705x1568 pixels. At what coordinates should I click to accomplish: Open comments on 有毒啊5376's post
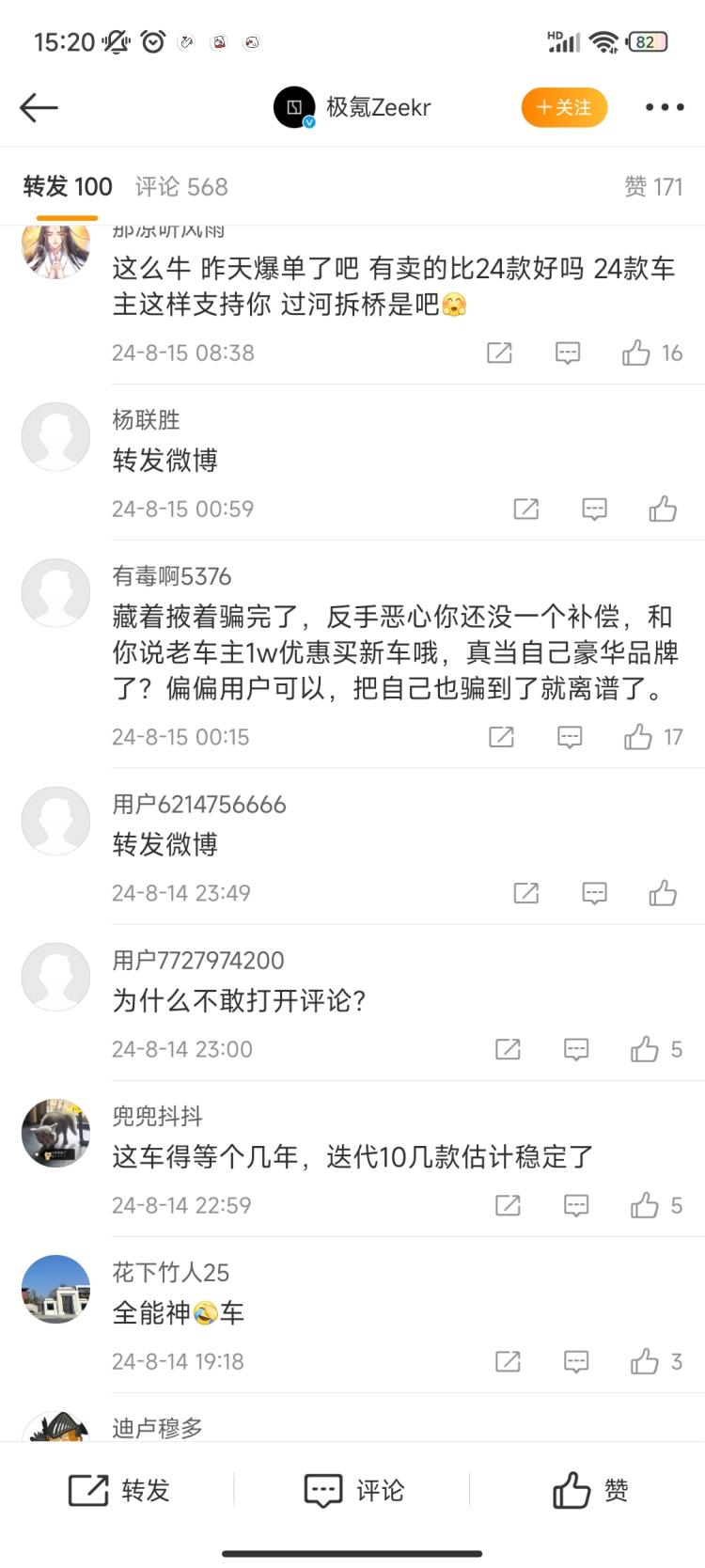[569, 737]
